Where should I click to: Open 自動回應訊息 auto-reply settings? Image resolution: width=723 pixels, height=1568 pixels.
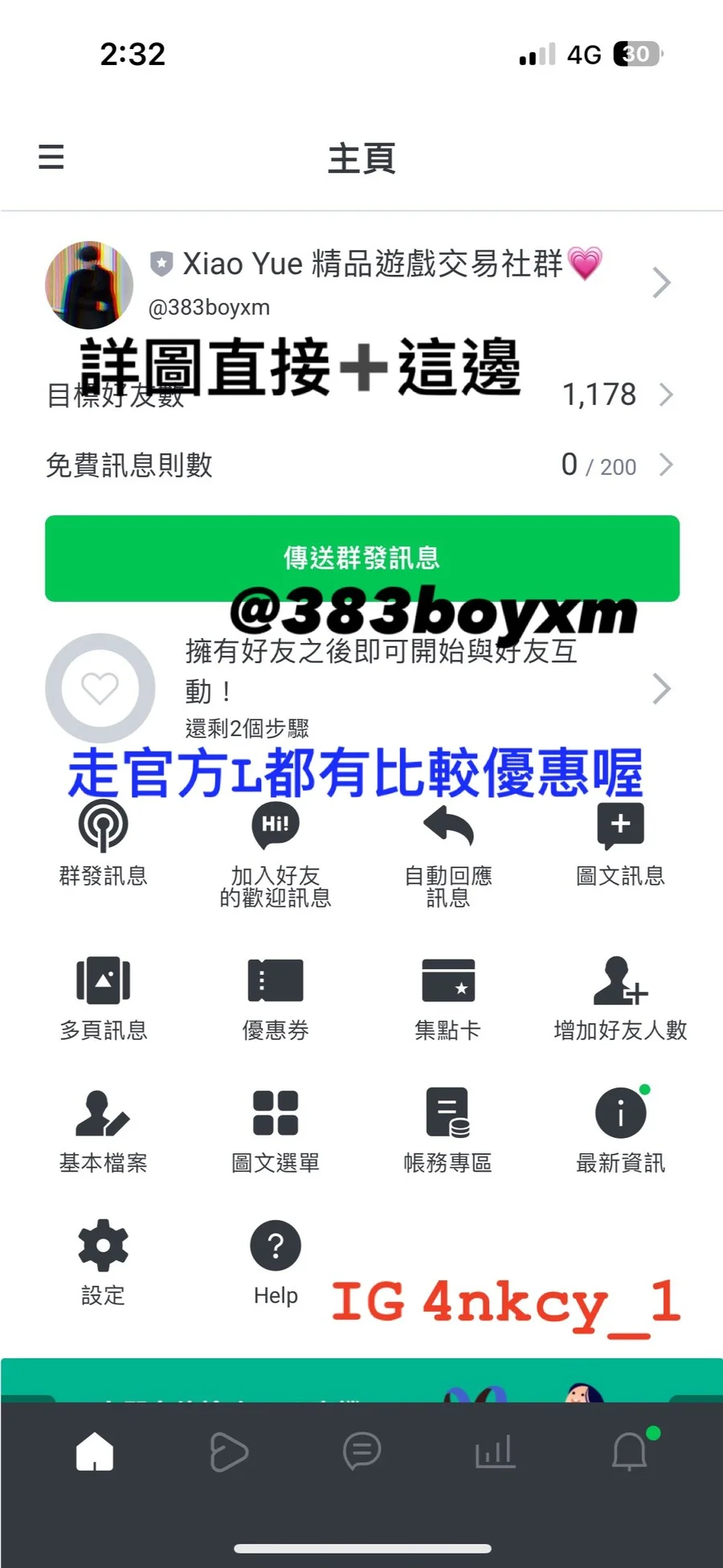[x=447, y=852]
